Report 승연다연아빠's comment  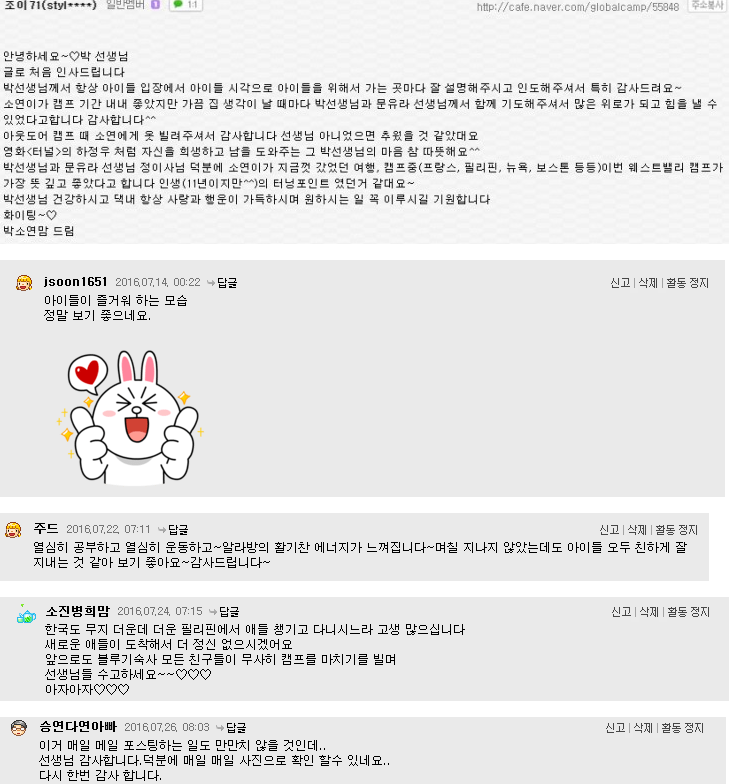point(615,727)
